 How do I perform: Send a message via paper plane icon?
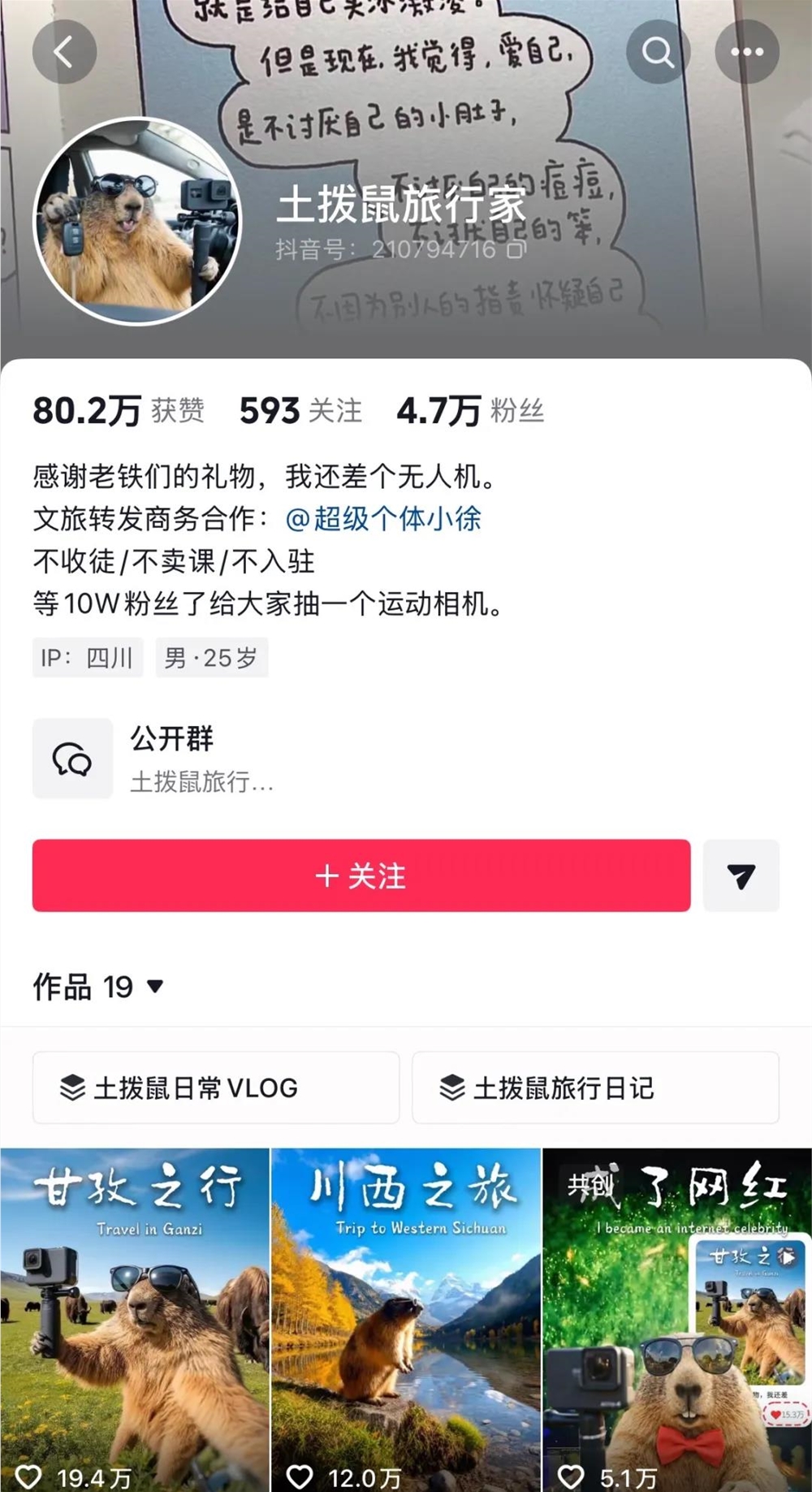click(741, 876)
